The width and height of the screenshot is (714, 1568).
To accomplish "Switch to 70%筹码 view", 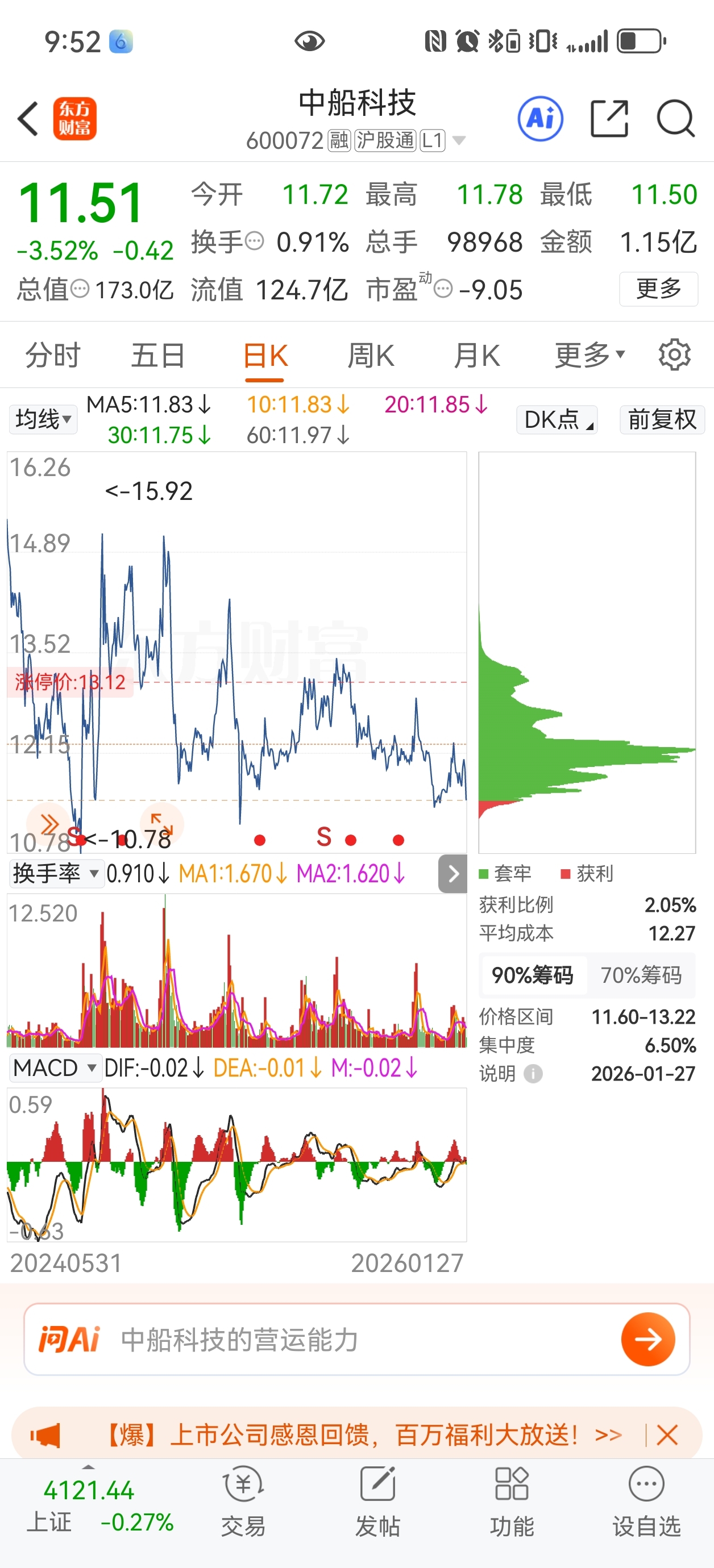I will click(x=641, y=975).
